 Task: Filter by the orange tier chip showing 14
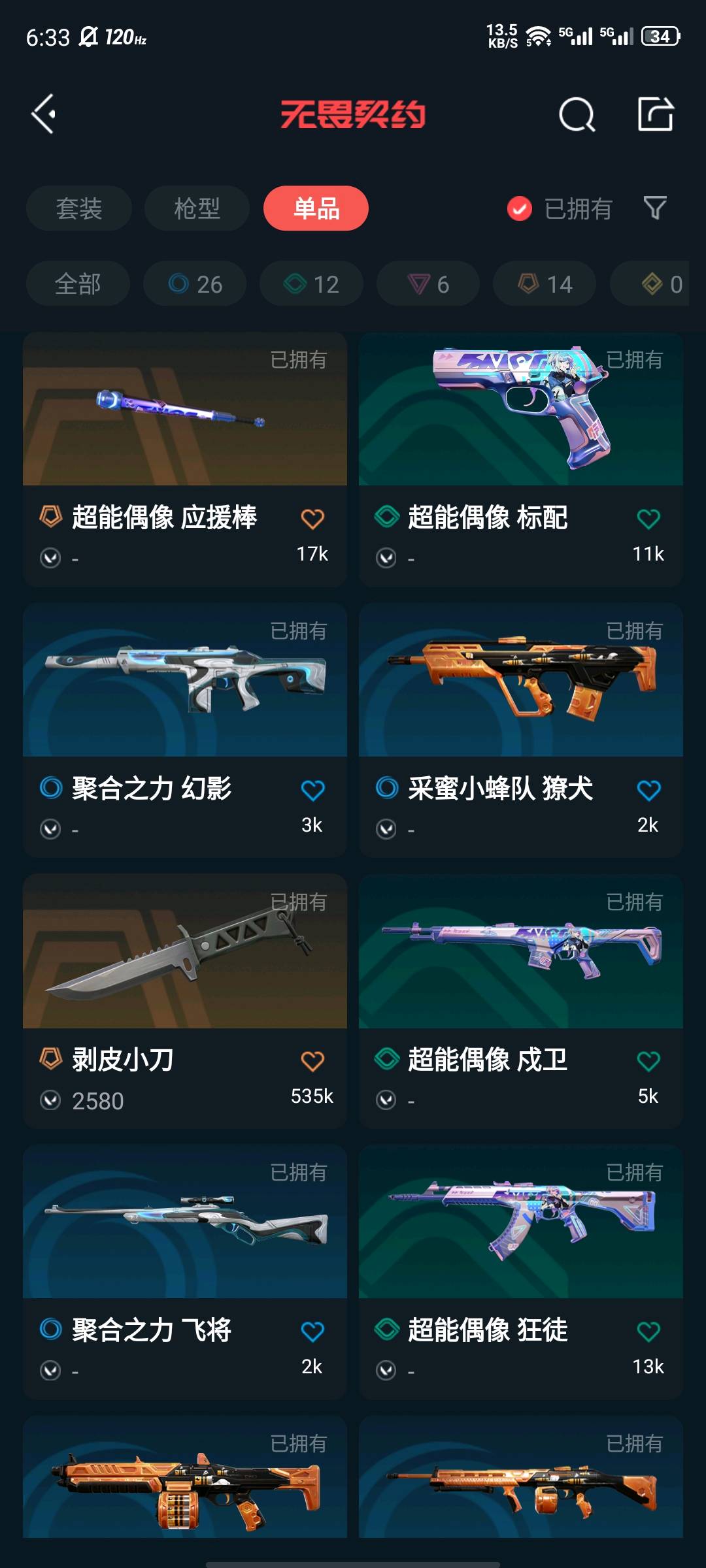pos(545,284)
